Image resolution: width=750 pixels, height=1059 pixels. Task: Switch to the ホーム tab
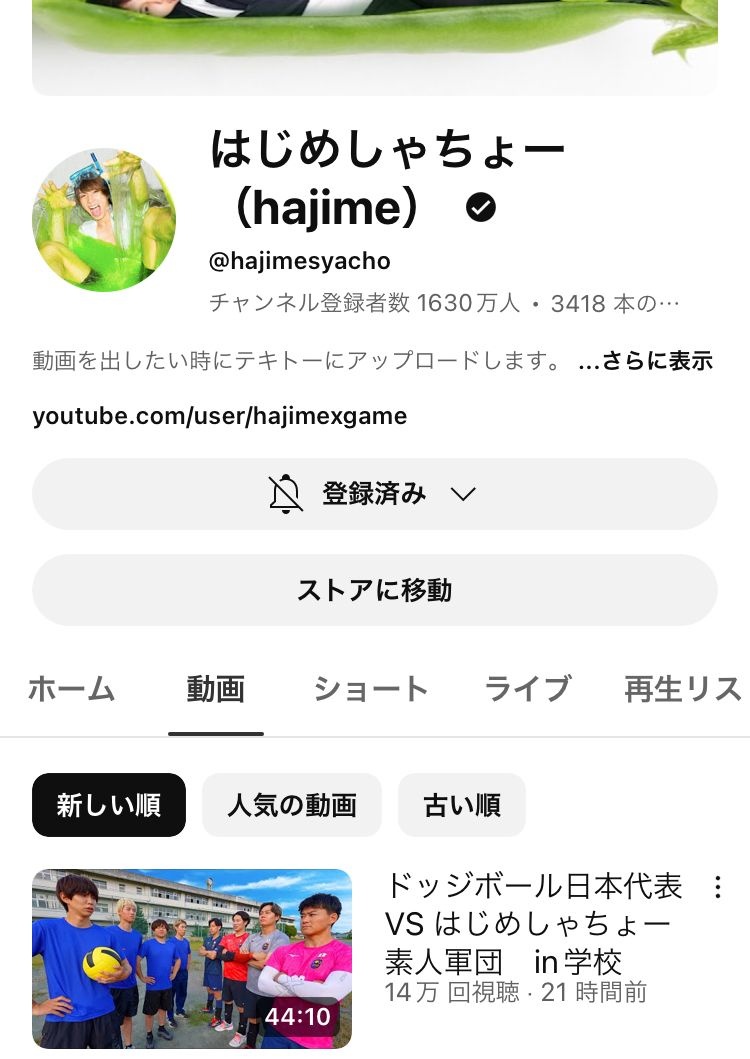click(71, 689)
